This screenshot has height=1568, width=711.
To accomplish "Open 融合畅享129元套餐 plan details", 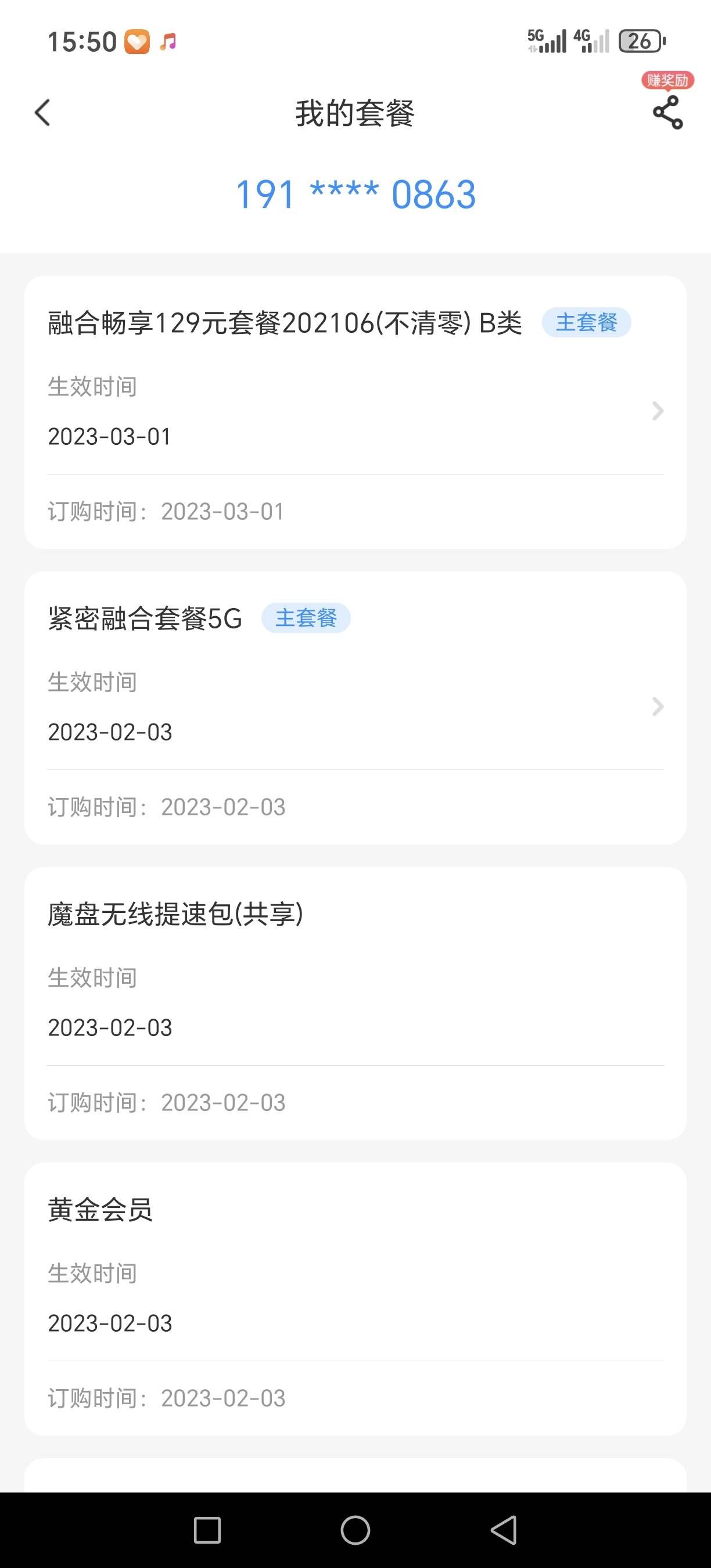I will click(x=658, y=411).
